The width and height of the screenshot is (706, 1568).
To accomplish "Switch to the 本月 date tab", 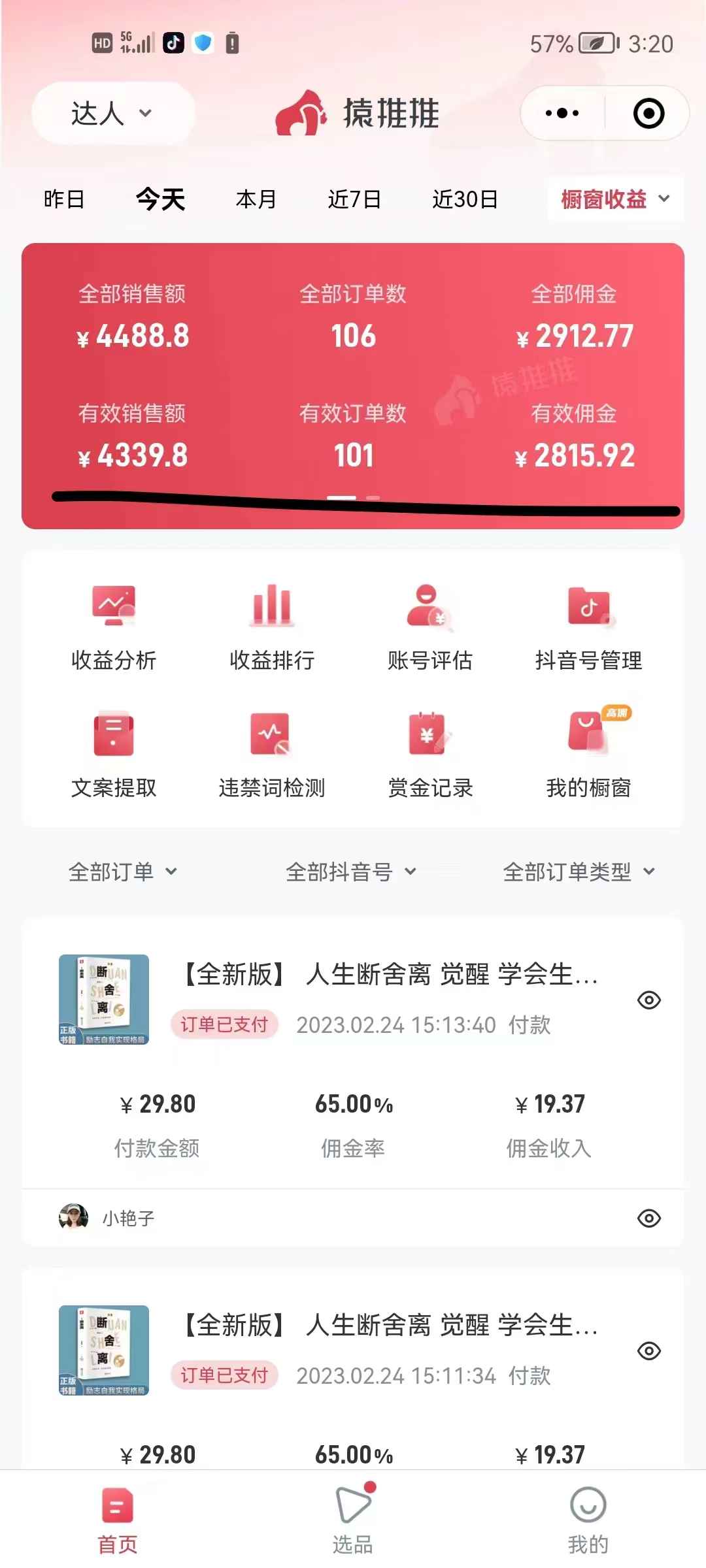I will (255, 199).
